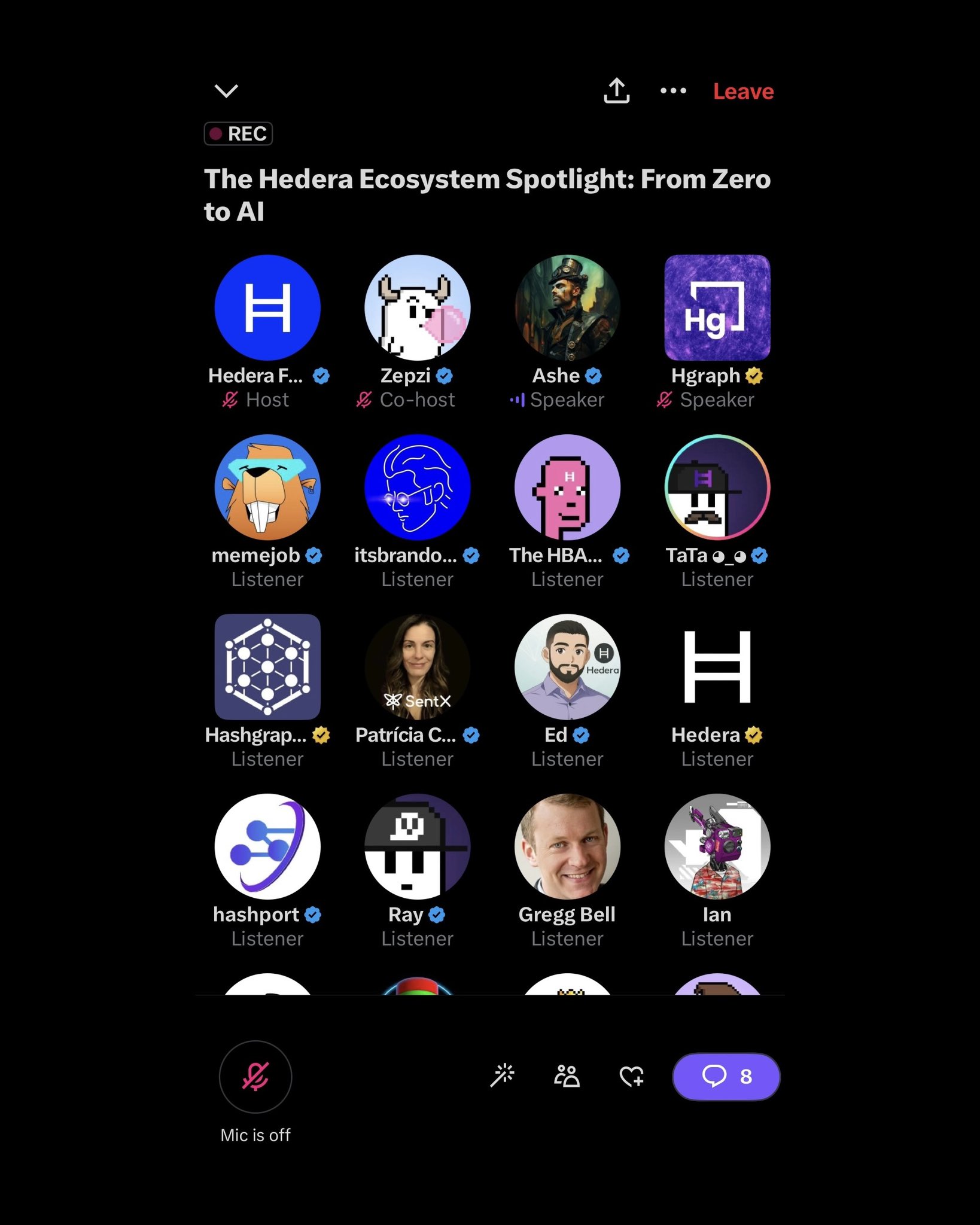This screenshot has height=1225, width=980.
Task: Minimize the Space with the down chevron
Action: pos(226,91)
